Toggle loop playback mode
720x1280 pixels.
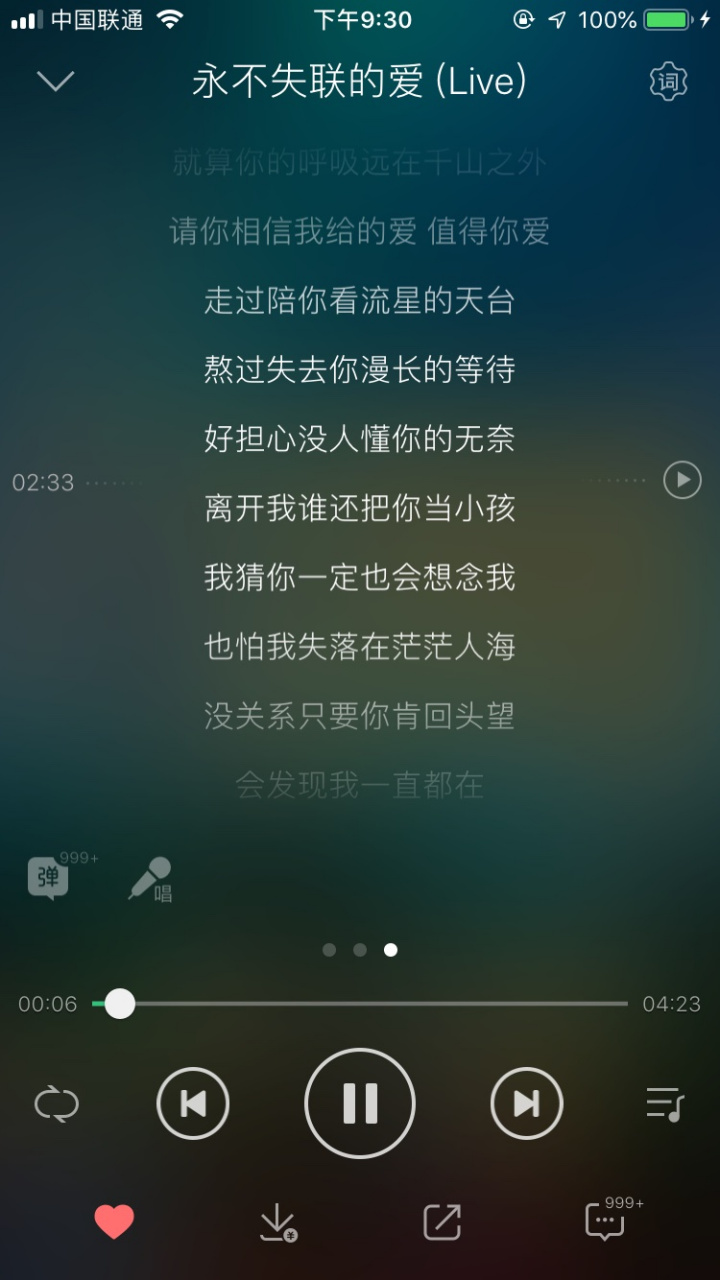coord(57,1103)
